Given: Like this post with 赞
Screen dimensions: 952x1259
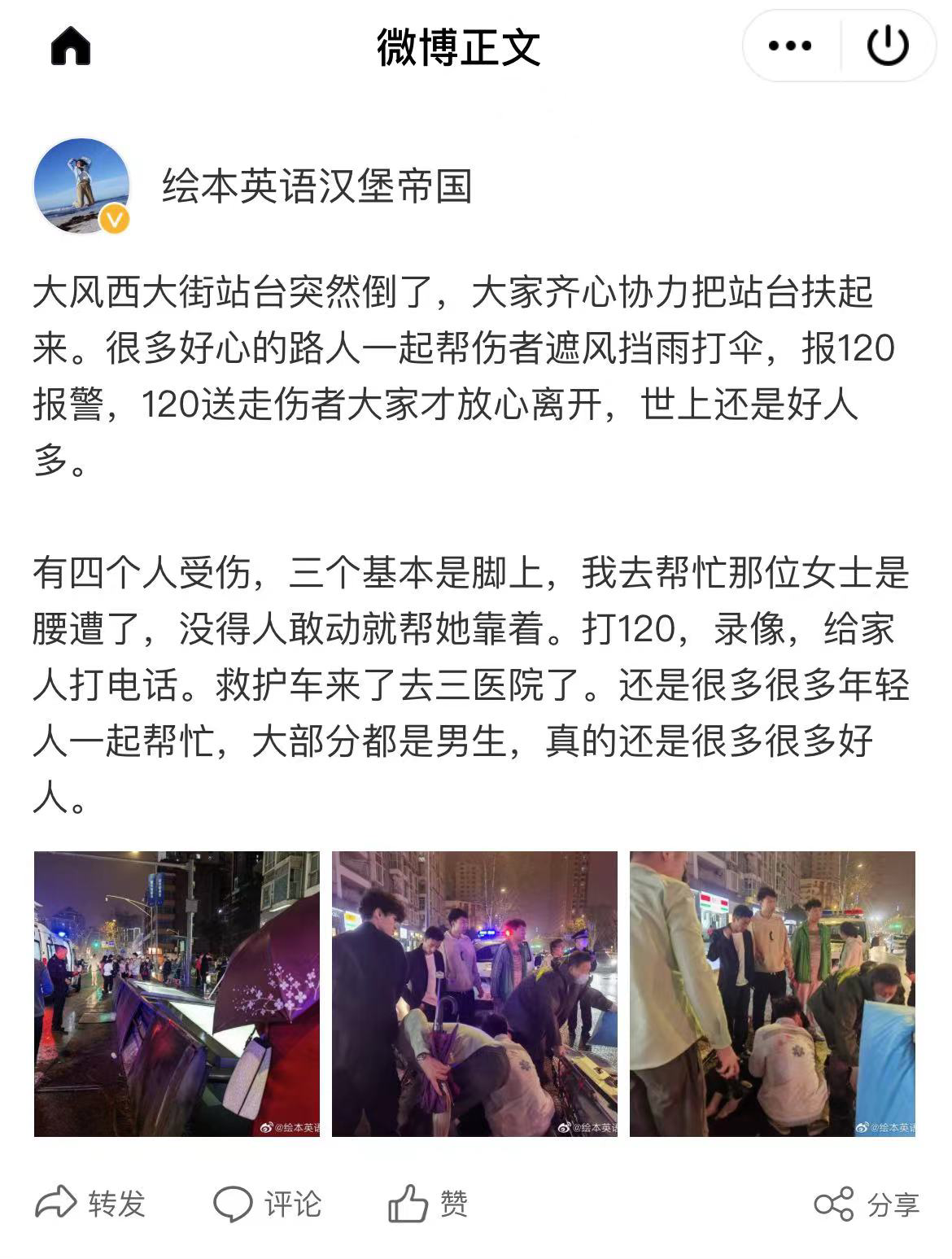Looking at the screenshot, I should (428, 1204).
